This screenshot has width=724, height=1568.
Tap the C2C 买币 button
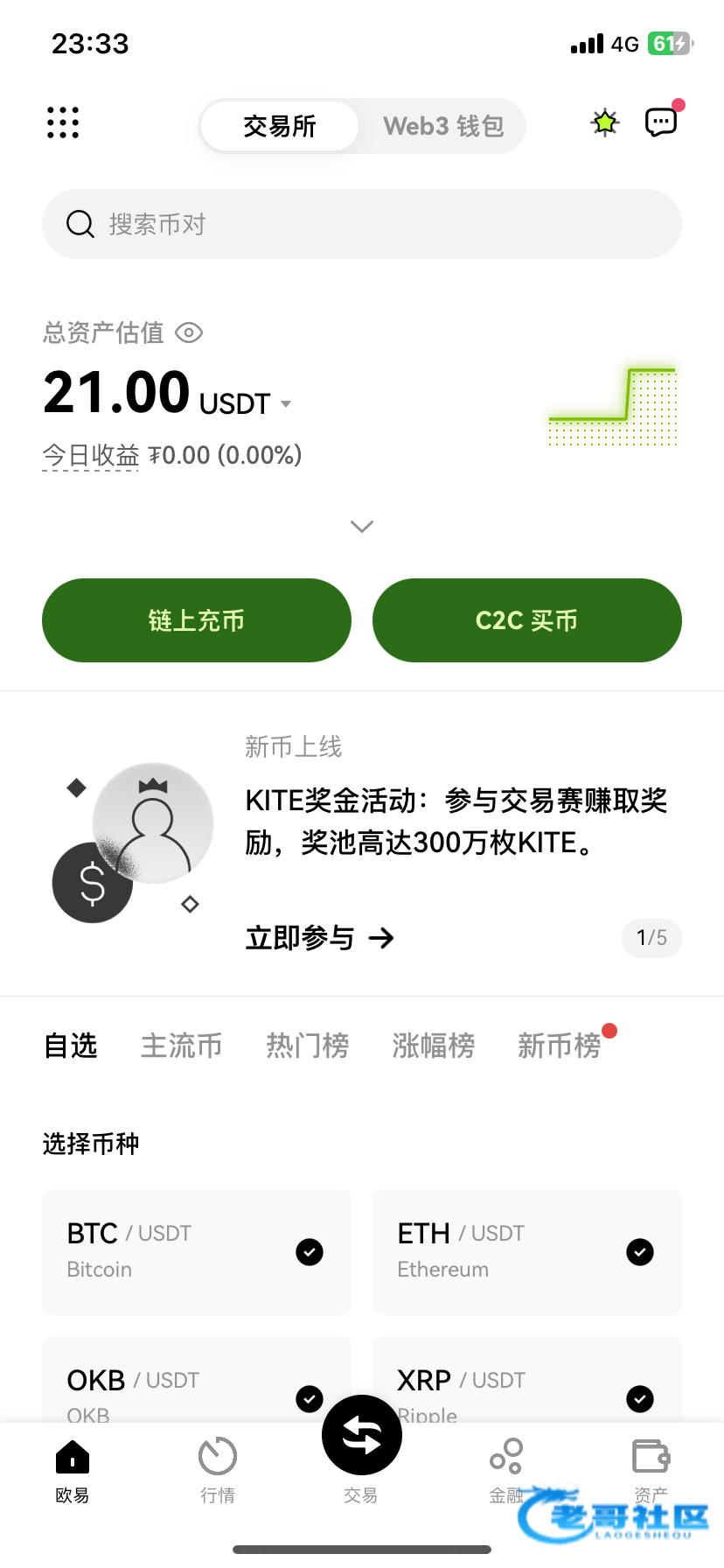tap(526, 620)
